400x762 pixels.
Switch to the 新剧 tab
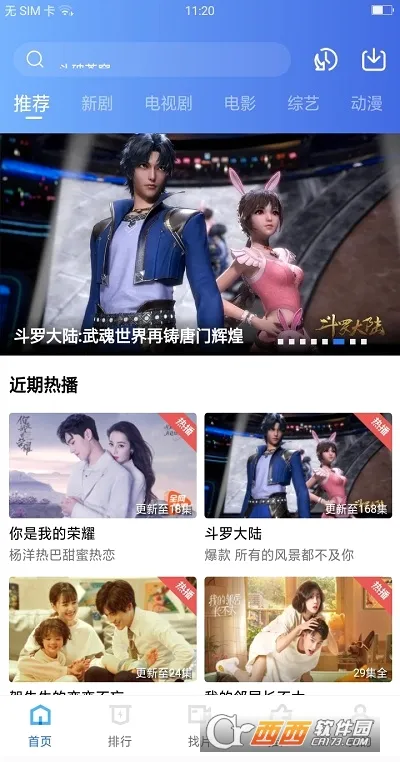97,103
